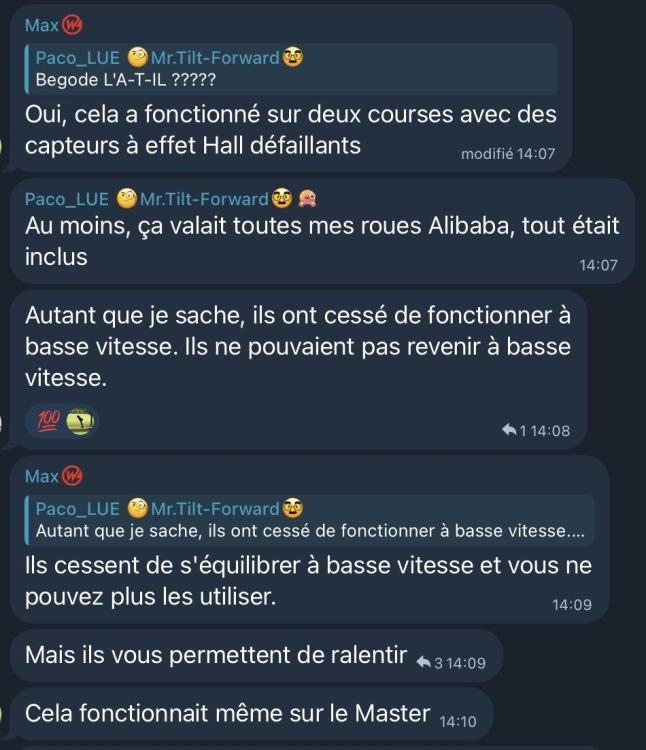This screenshot has height=750, width=646.
Task: Tap the 100 reaction under the basse vitesse message
Action: 49,422
